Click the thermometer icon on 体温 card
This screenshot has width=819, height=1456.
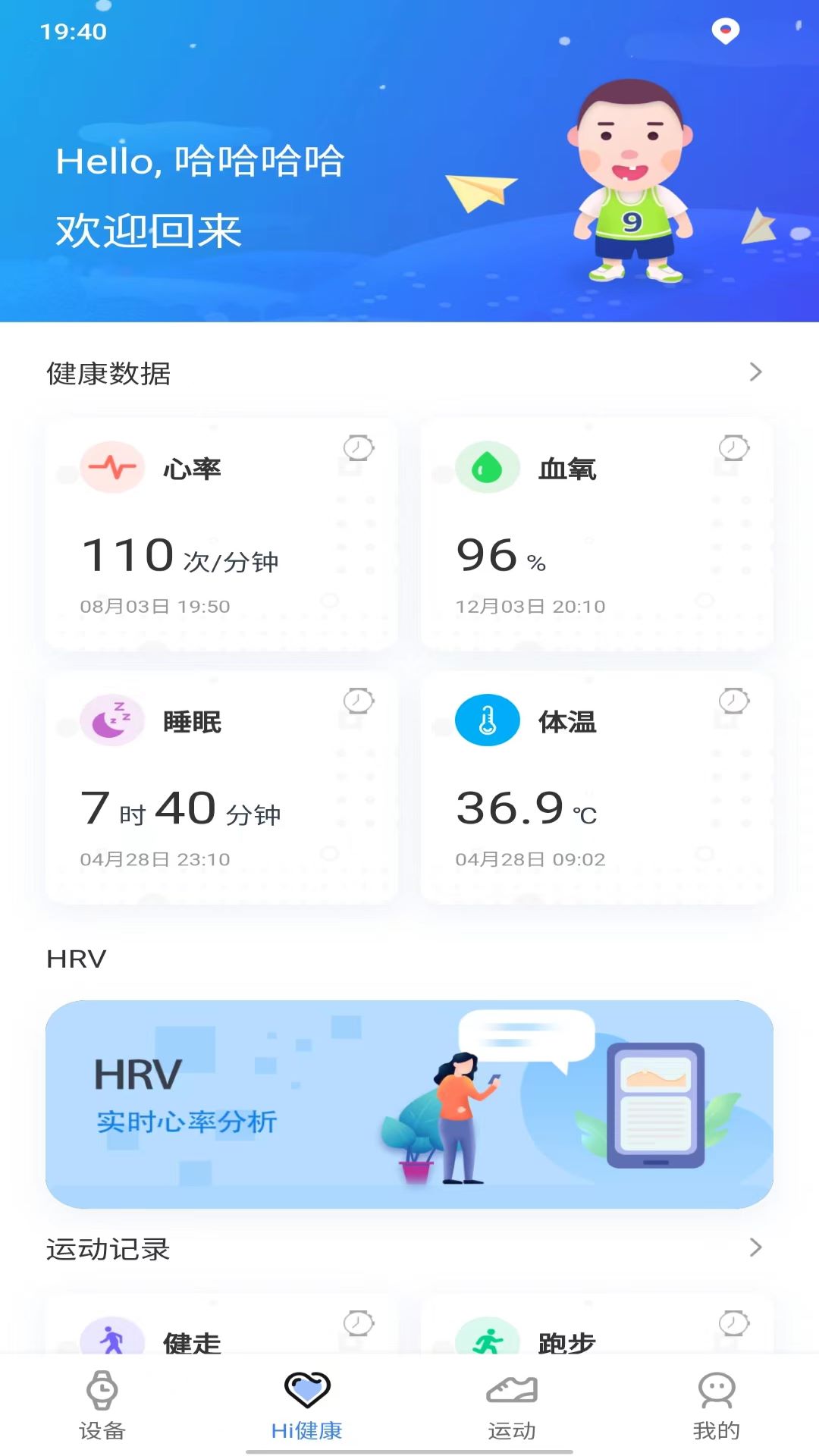(x=486, y=721)
